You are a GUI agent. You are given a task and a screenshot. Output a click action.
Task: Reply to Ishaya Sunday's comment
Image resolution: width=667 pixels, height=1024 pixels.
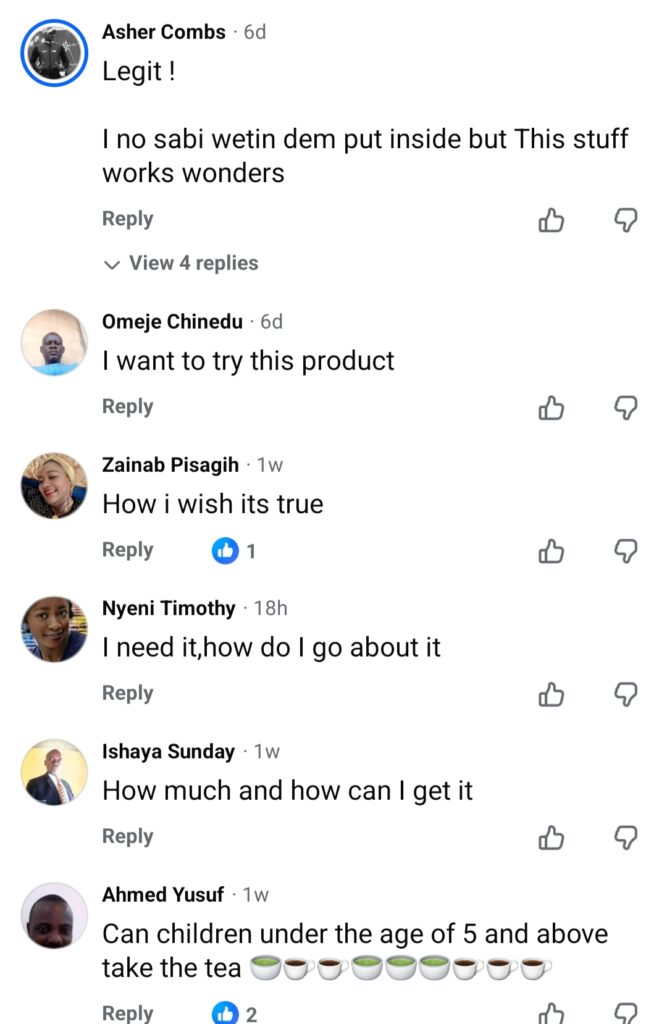127,836
